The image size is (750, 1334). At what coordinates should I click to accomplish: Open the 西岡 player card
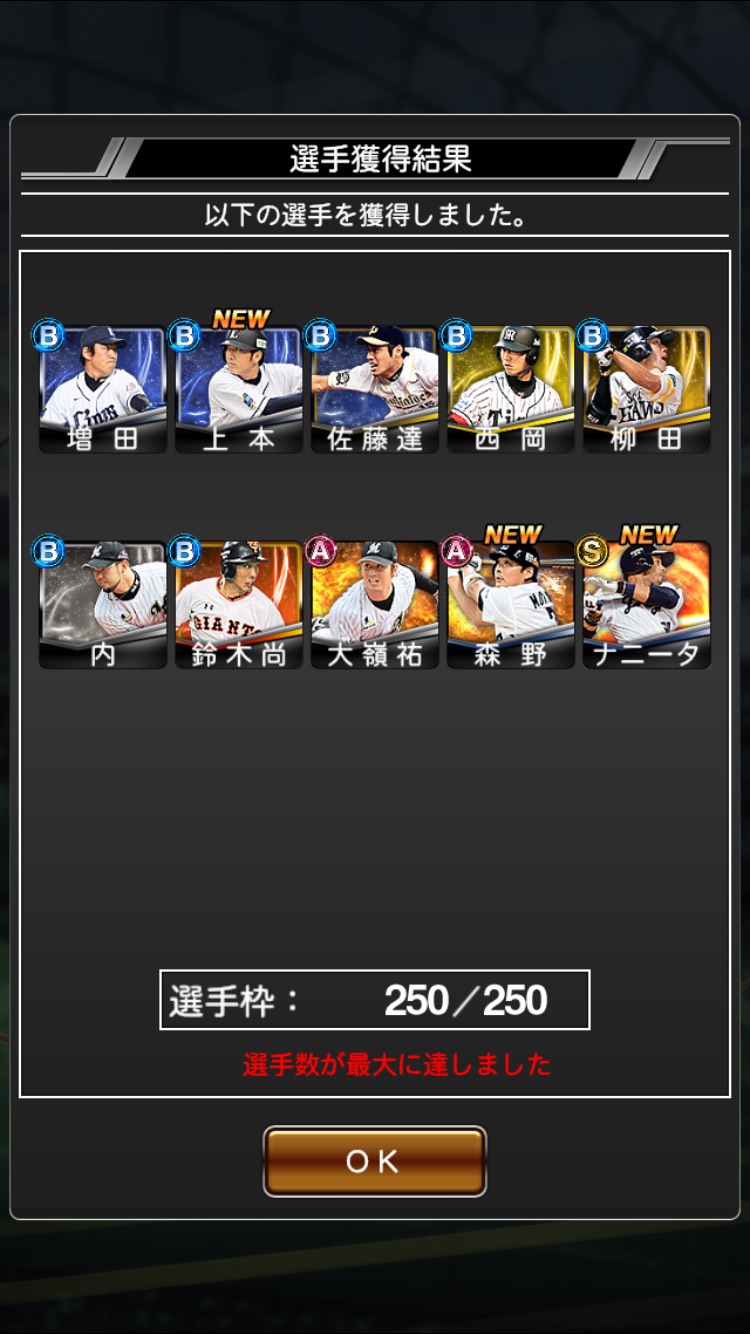[x=511, y=390]
